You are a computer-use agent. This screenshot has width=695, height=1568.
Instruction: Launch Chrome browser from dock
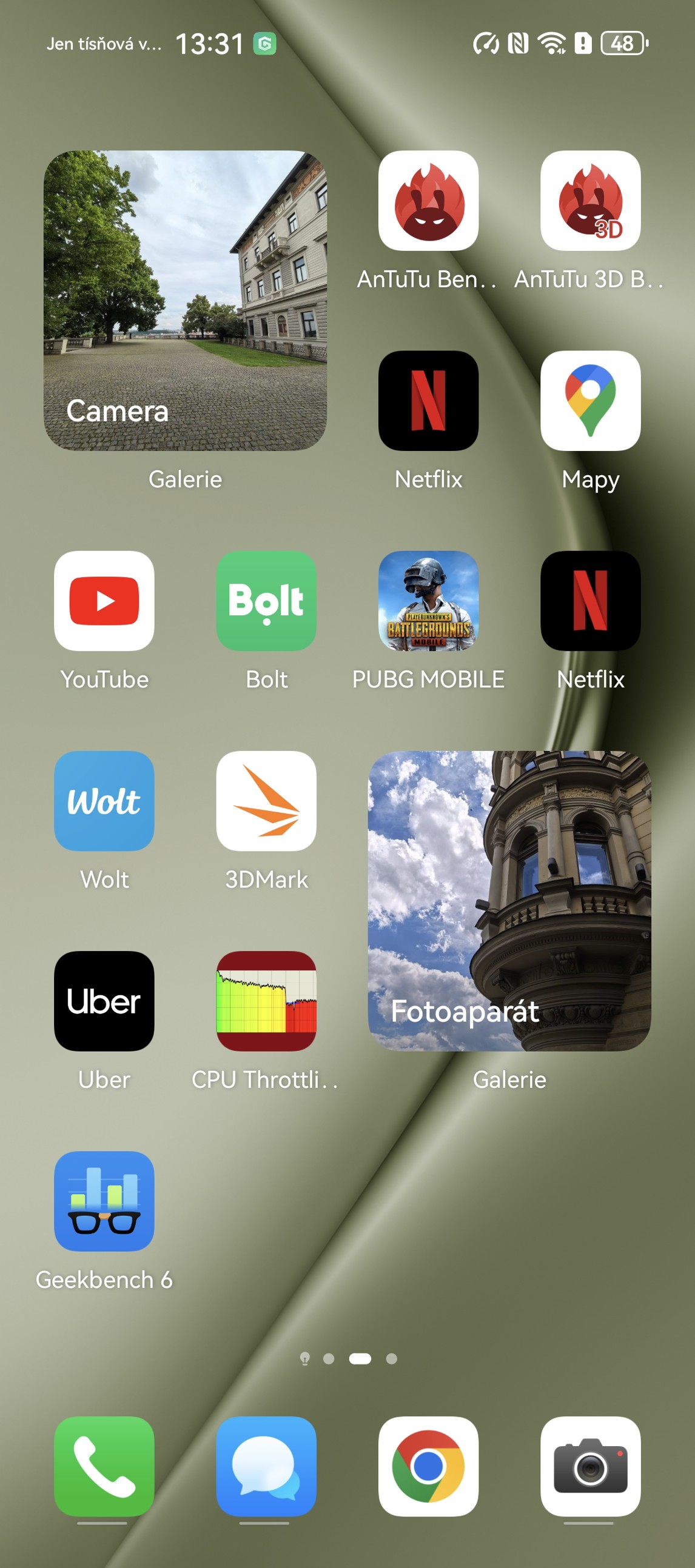point(428,1466)
